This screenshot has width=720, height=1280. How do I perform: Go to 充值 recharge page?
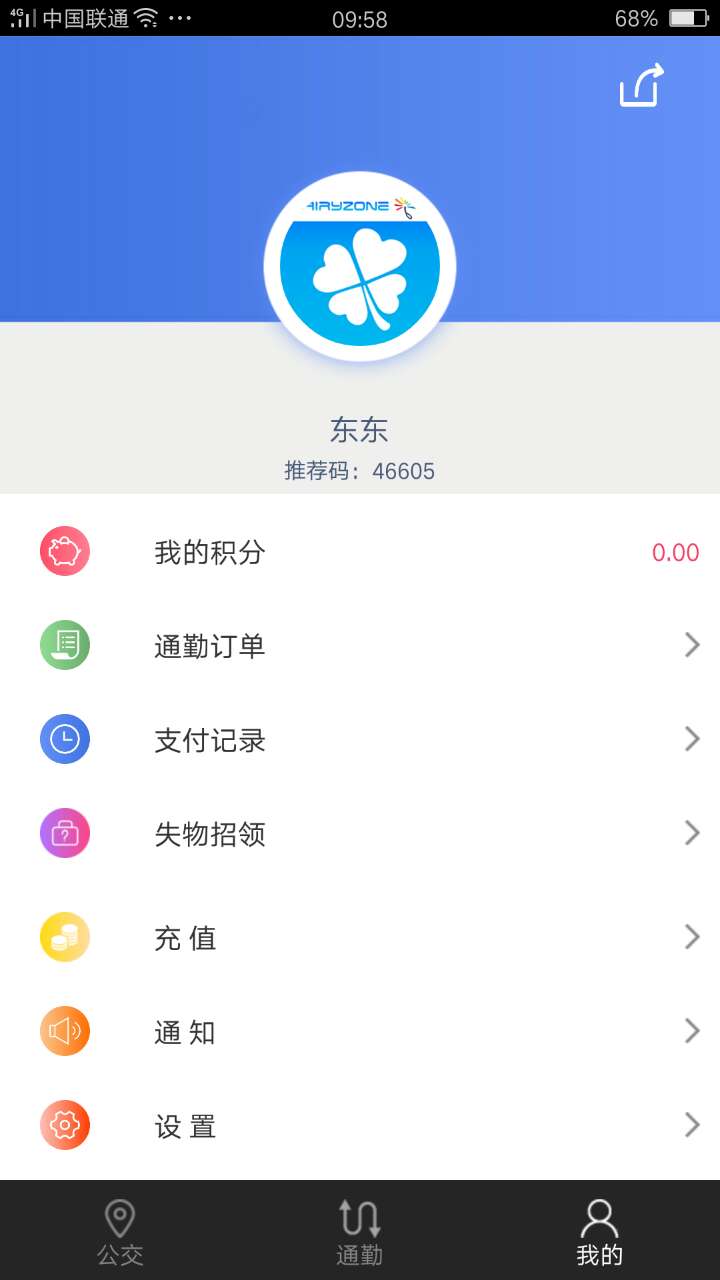[x=360, y=937]
